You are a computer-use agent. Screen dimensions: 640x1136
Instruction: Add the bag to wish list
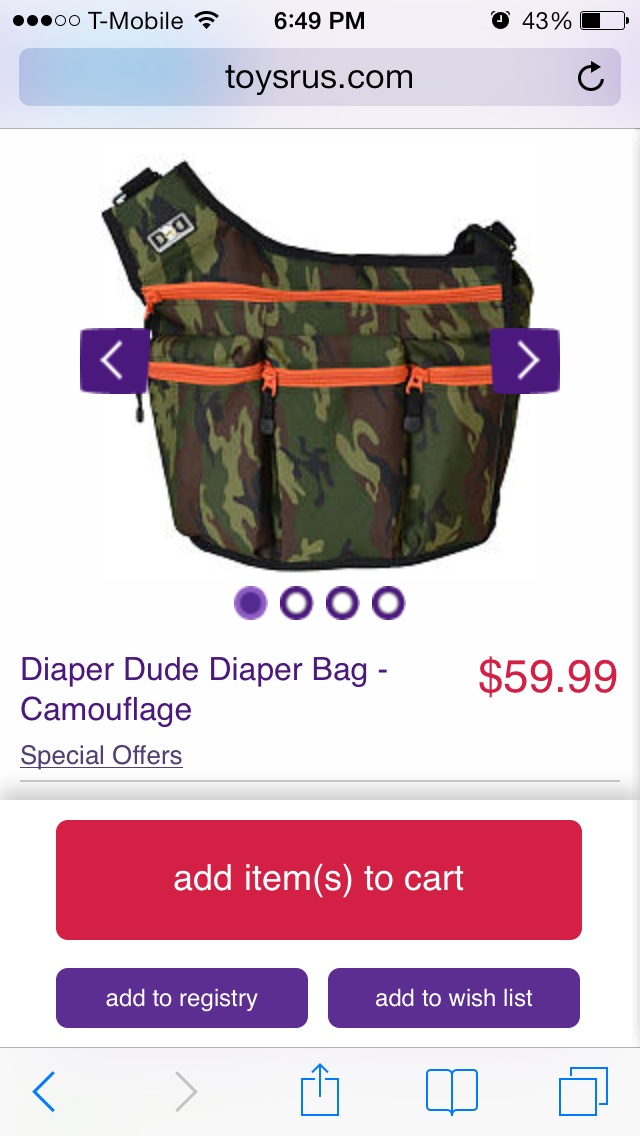click(454, 998)
